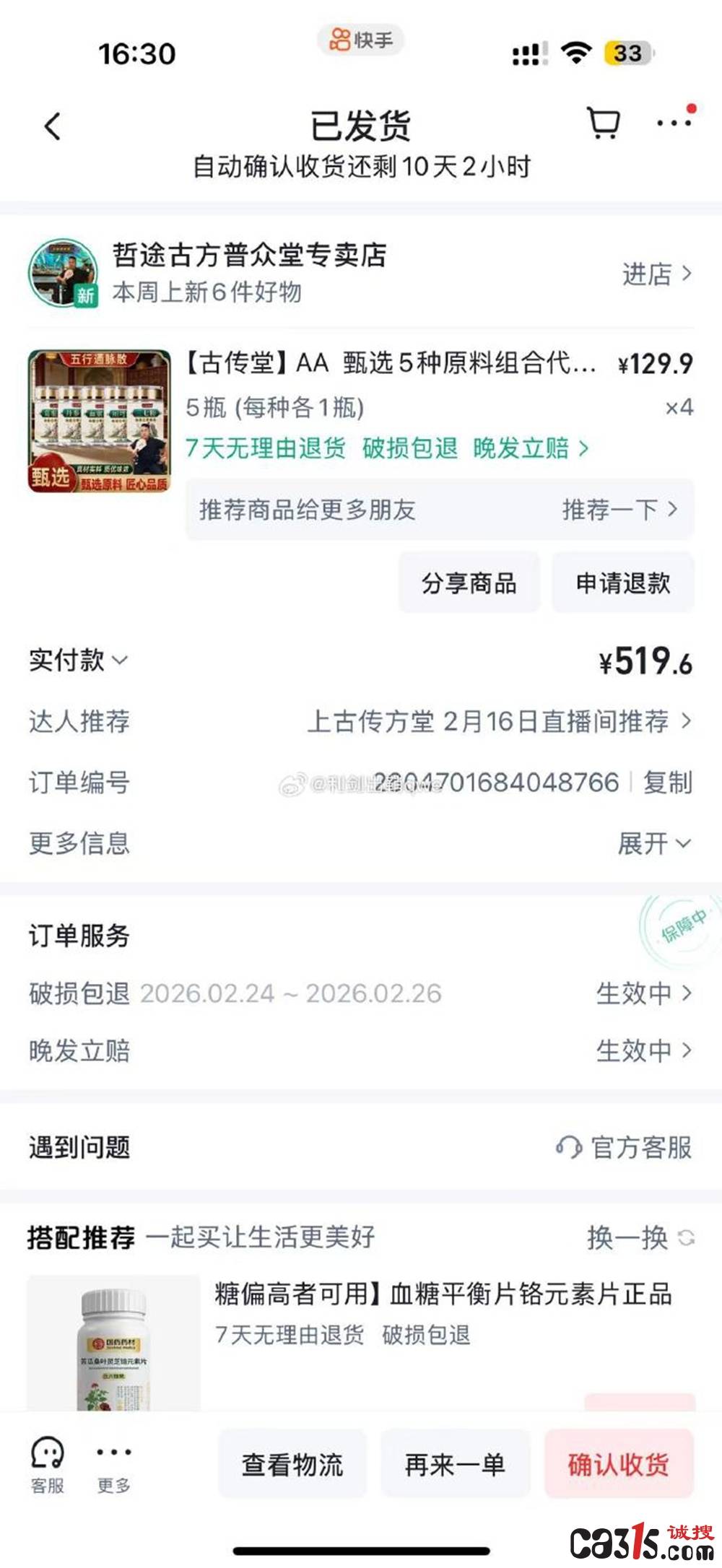Open the 达人推荐 livestream recommendation row
This screenshot has width=722, height=1568.
(498, 721)
